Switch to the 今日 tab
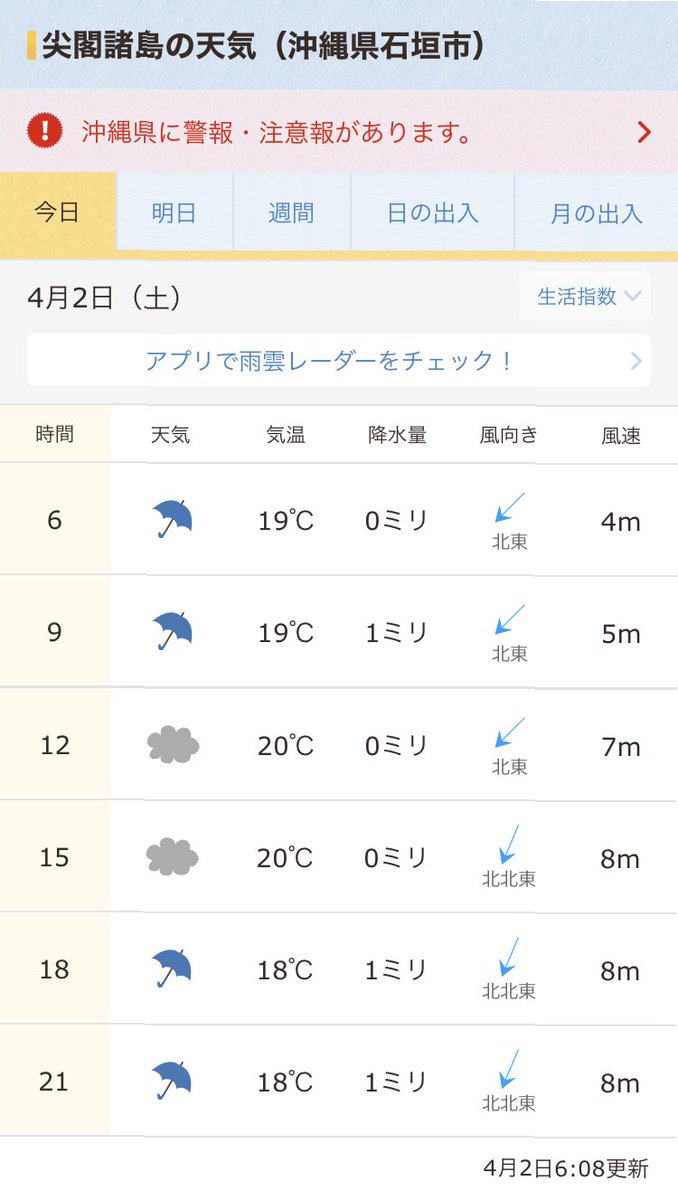The height and width of the screenshot is (1200, 678). pyautogui.click(x=58, y=213)
